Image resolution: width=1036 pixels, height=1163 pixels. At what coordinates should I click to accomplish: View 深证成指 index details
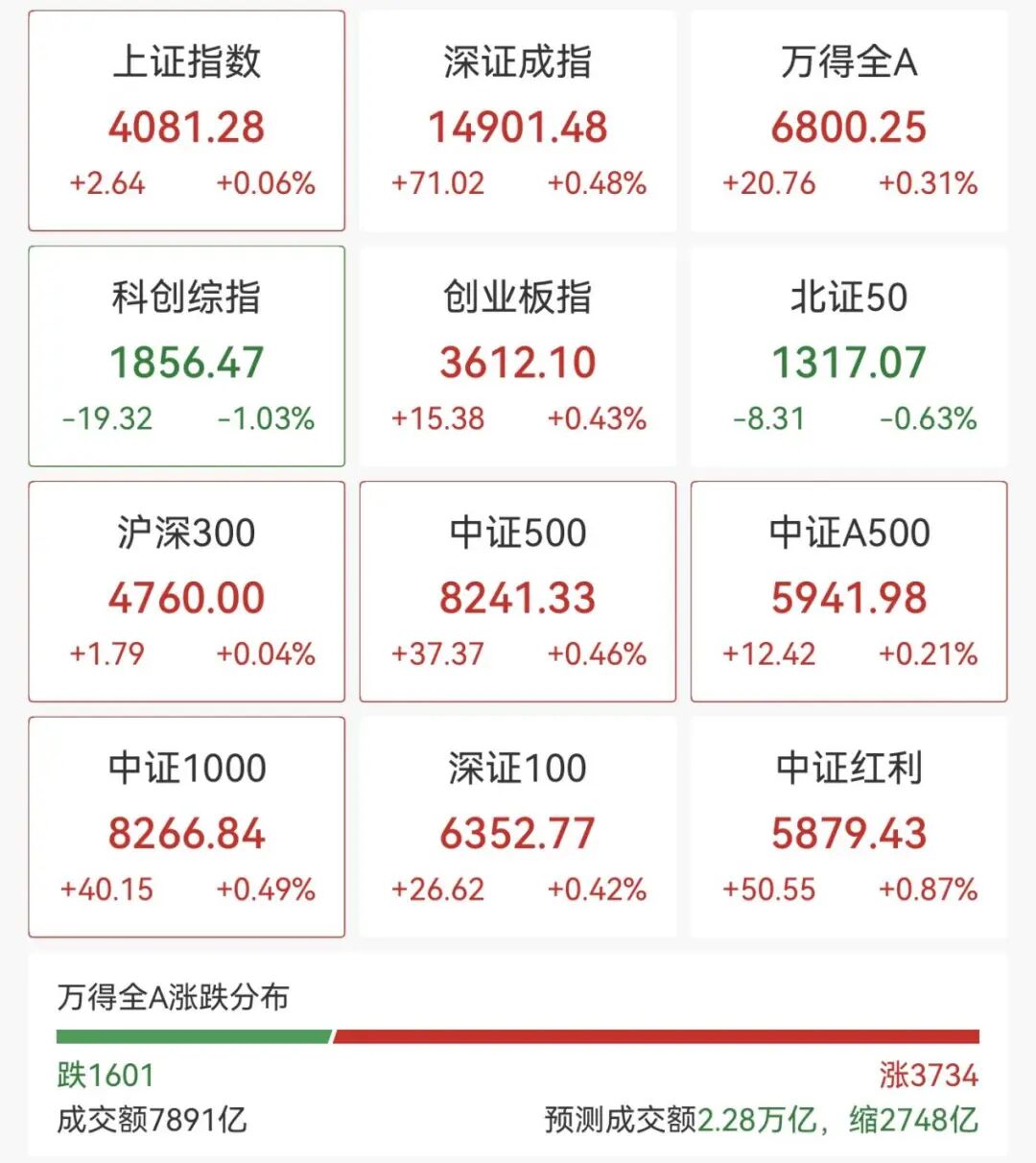point(517,121)
